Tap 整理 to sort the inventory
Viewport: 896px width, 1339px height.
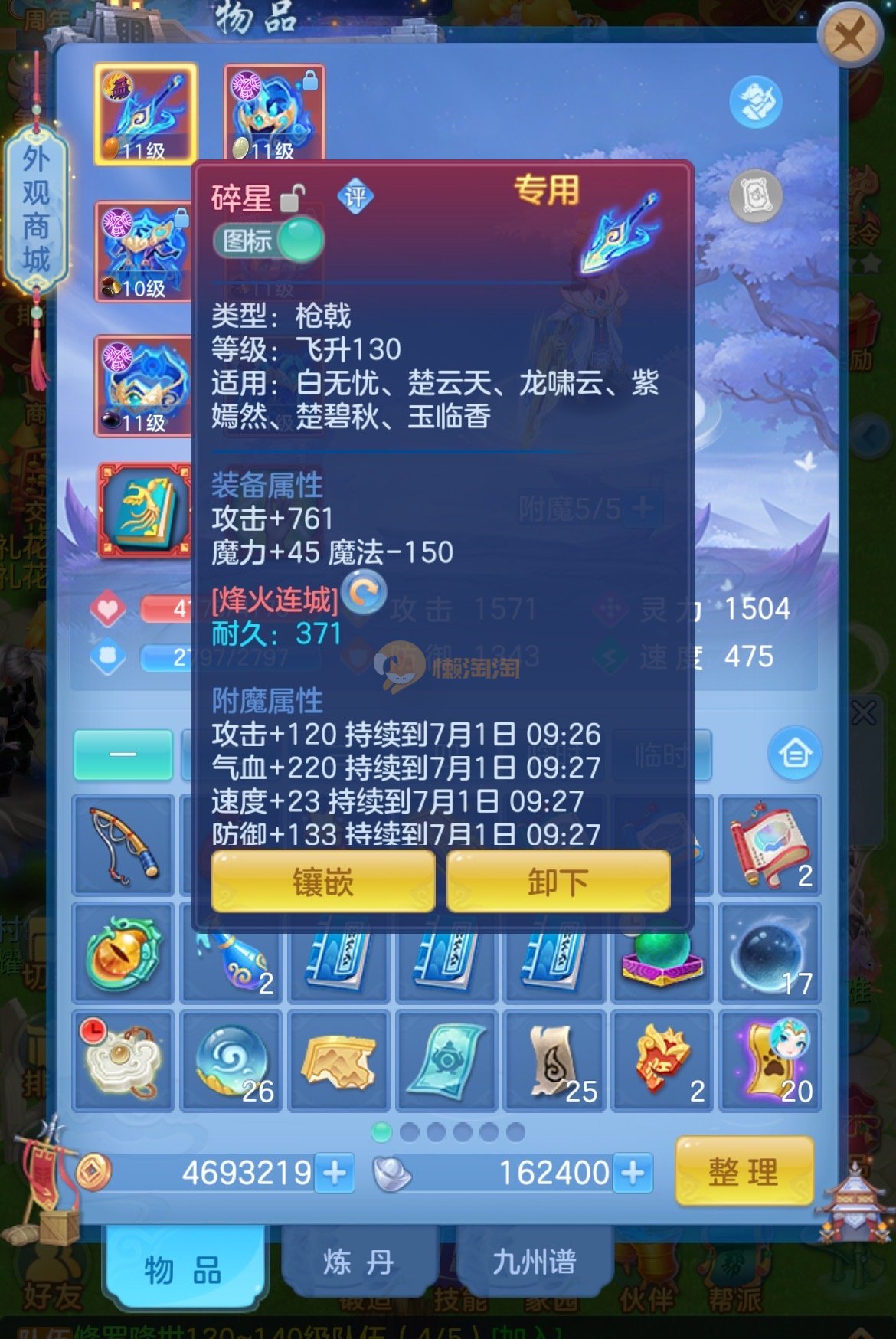click(x=743, y=1172)
